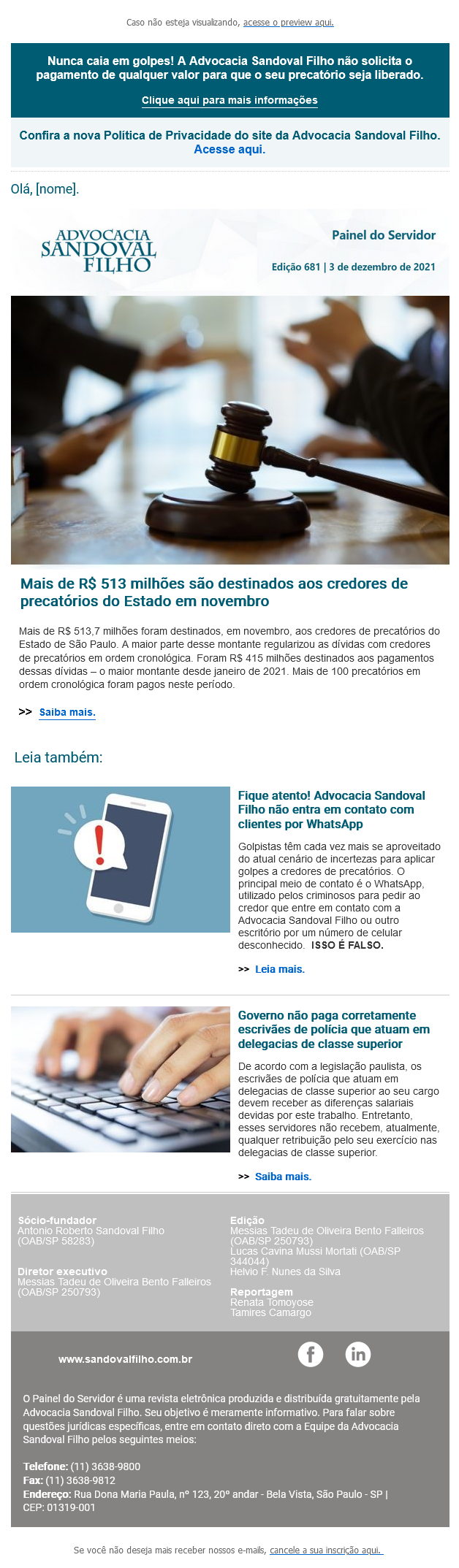Tap 'Leia mais' under WhatsApp article
The image size is (459, 1568).
coord(279,969)
